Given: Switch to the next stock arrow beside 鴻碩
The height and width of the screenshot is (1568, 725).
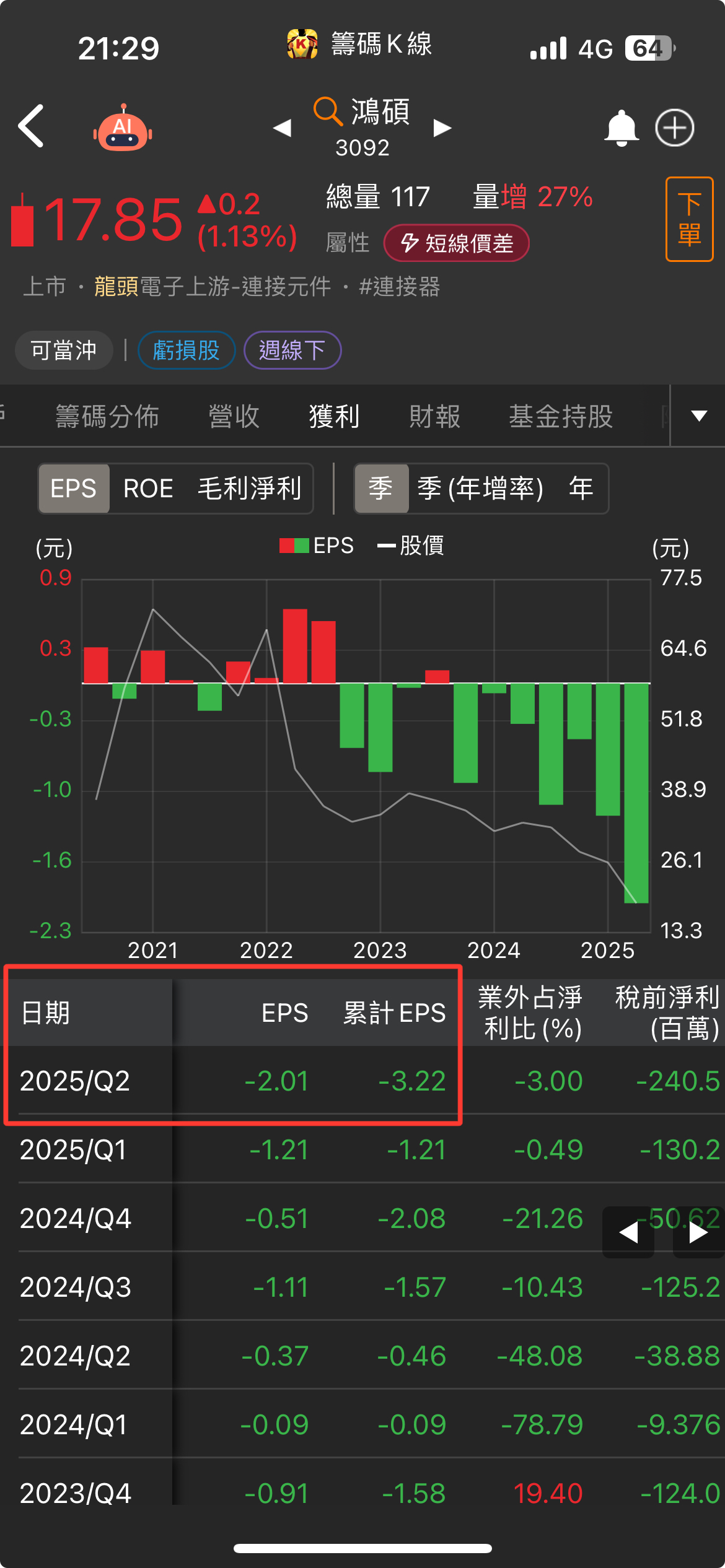Looking at the screenshot, I should [442, 128].
